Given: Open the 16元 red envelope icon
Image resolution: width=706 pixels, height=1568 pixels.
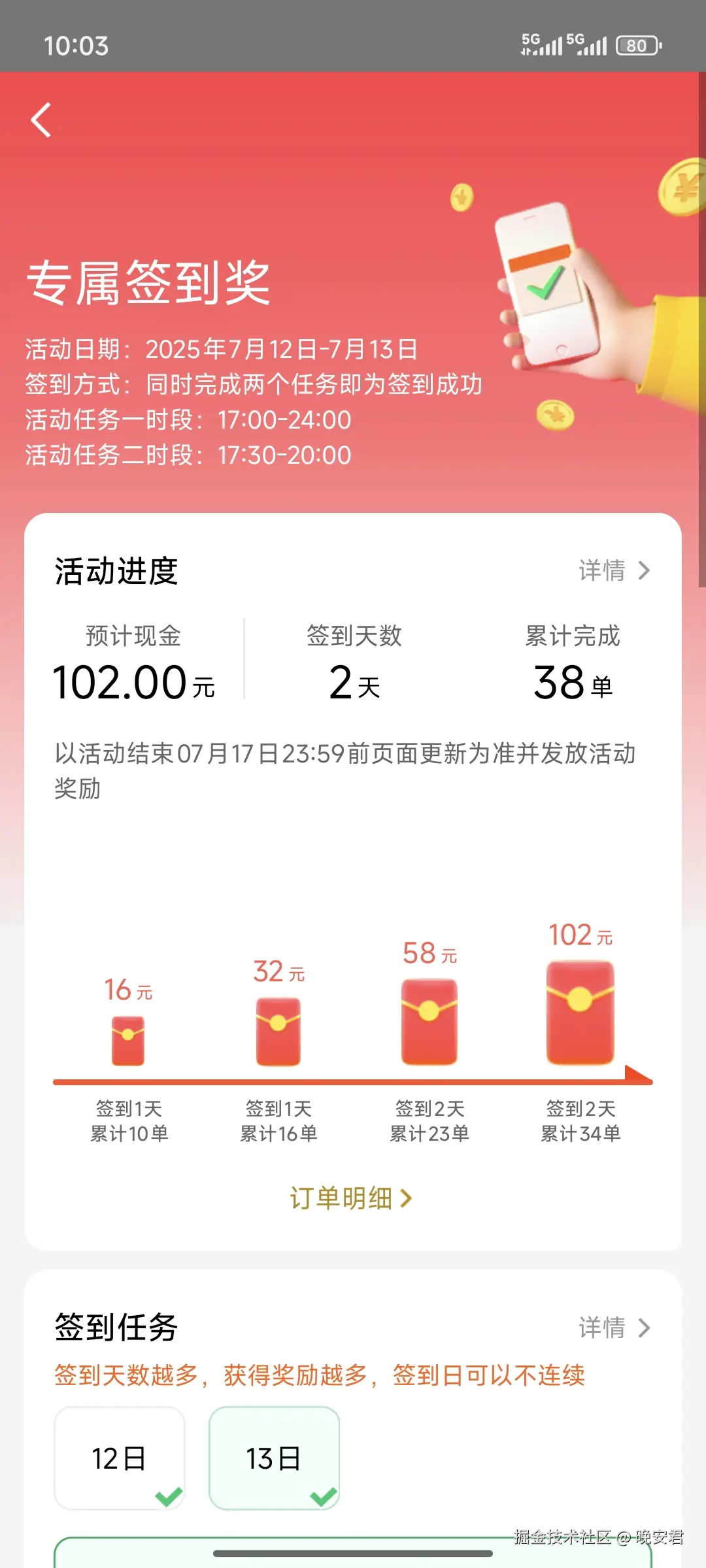Looking at the screenshot, I should [127, 1040].
